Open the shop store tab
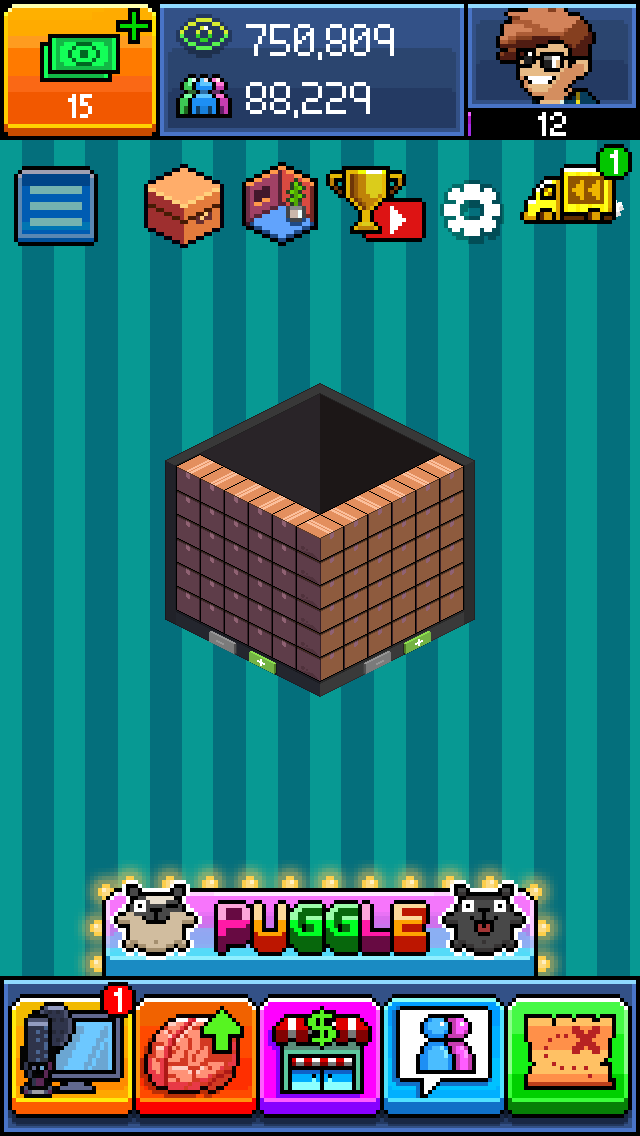The height and width of the screenshot is (1136, 640). (x=320, y=1056)
